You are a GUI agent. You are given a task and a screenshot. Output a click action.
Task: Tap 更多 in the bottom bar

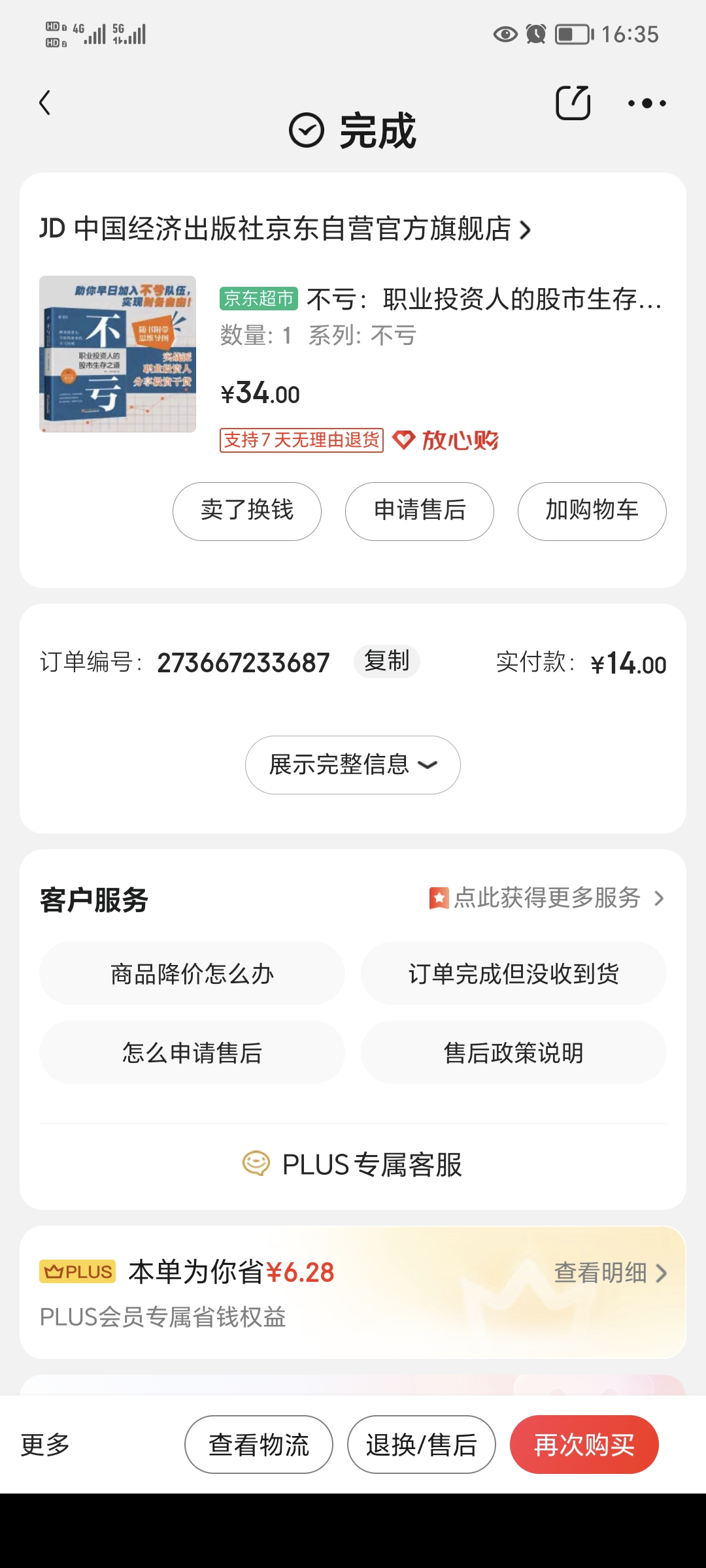coord(45,1445)
